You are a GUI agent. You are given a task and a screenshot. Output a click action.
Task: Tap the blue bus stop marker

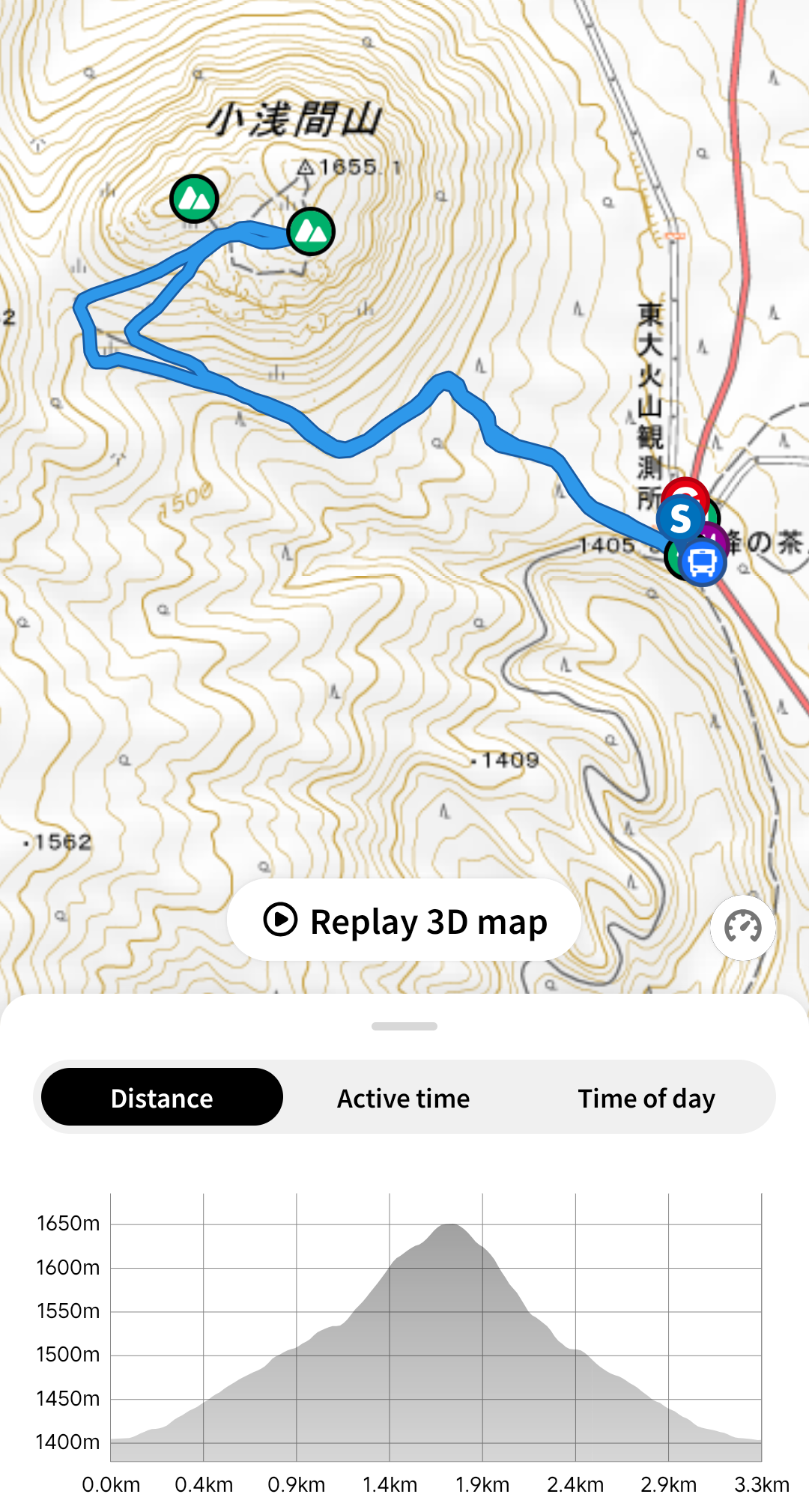click(x=703, y=563)
